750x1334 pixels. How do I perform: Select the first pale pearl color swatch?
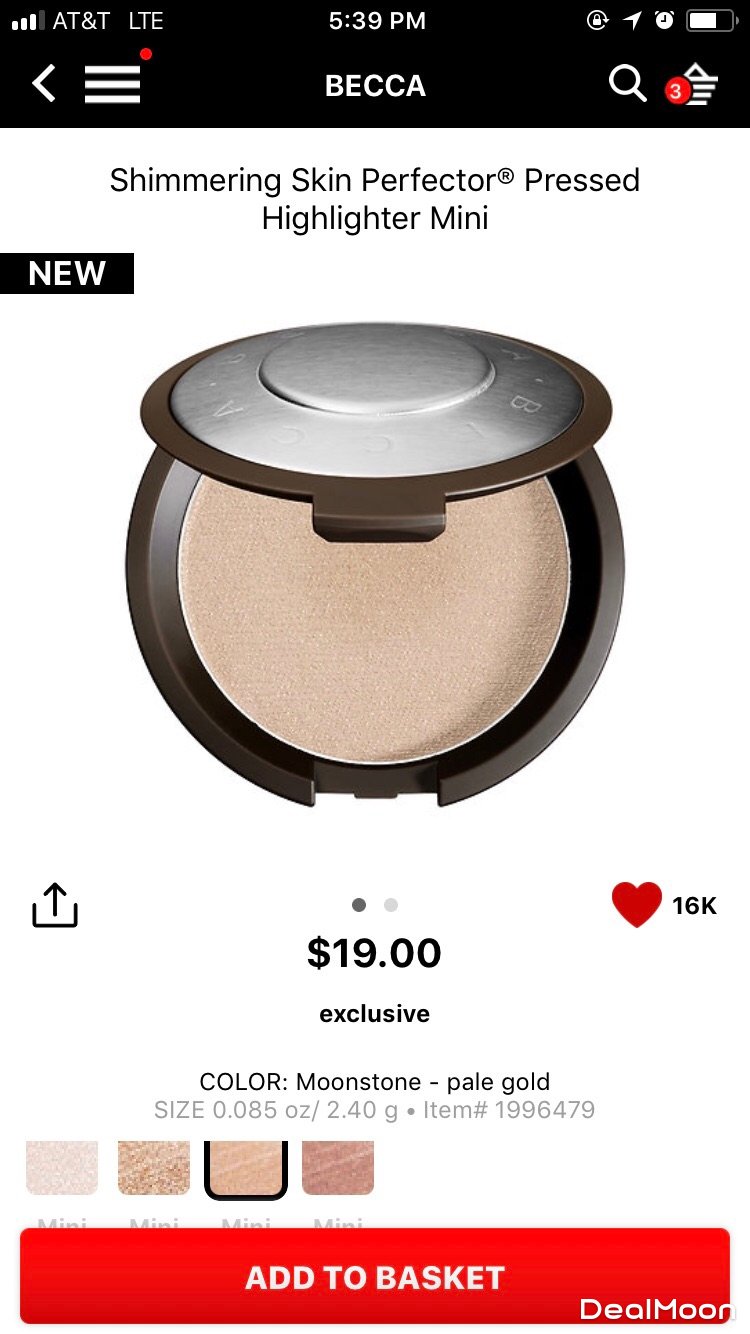tap(62, 1167)
